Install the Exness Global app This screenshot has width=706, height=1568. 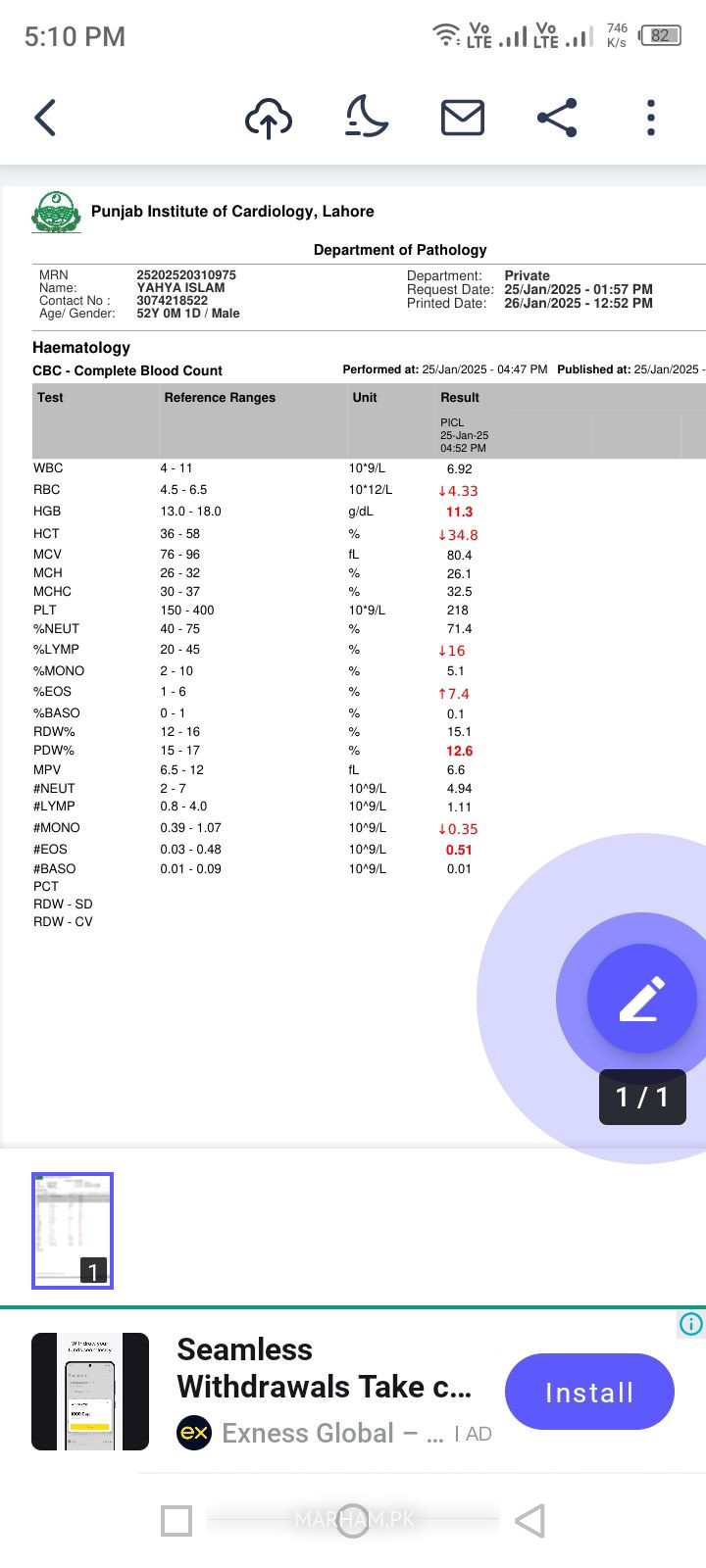pos(589,1392)
